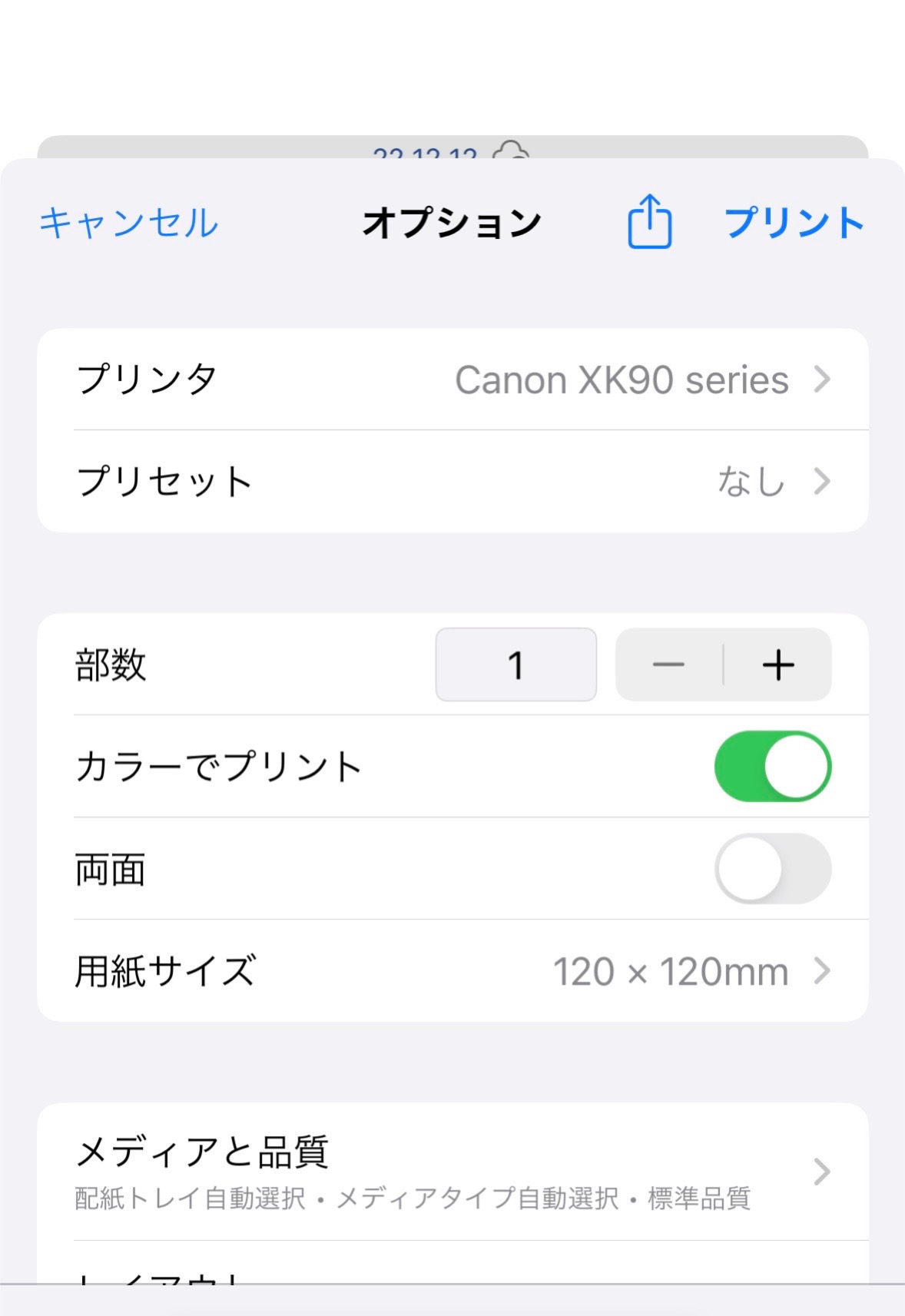
Task: Open the メディアと品質 settings row
Action: [452, 1172]
